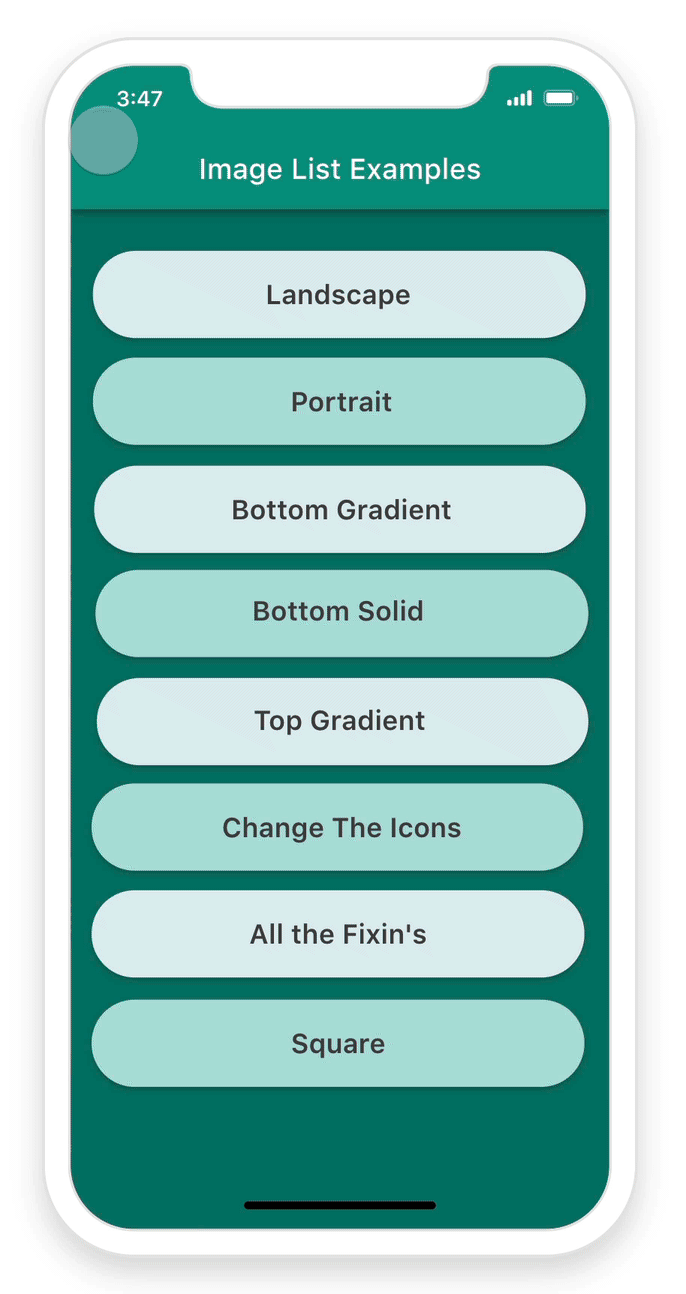Select All the Fixin's

(x=338, y=934)
